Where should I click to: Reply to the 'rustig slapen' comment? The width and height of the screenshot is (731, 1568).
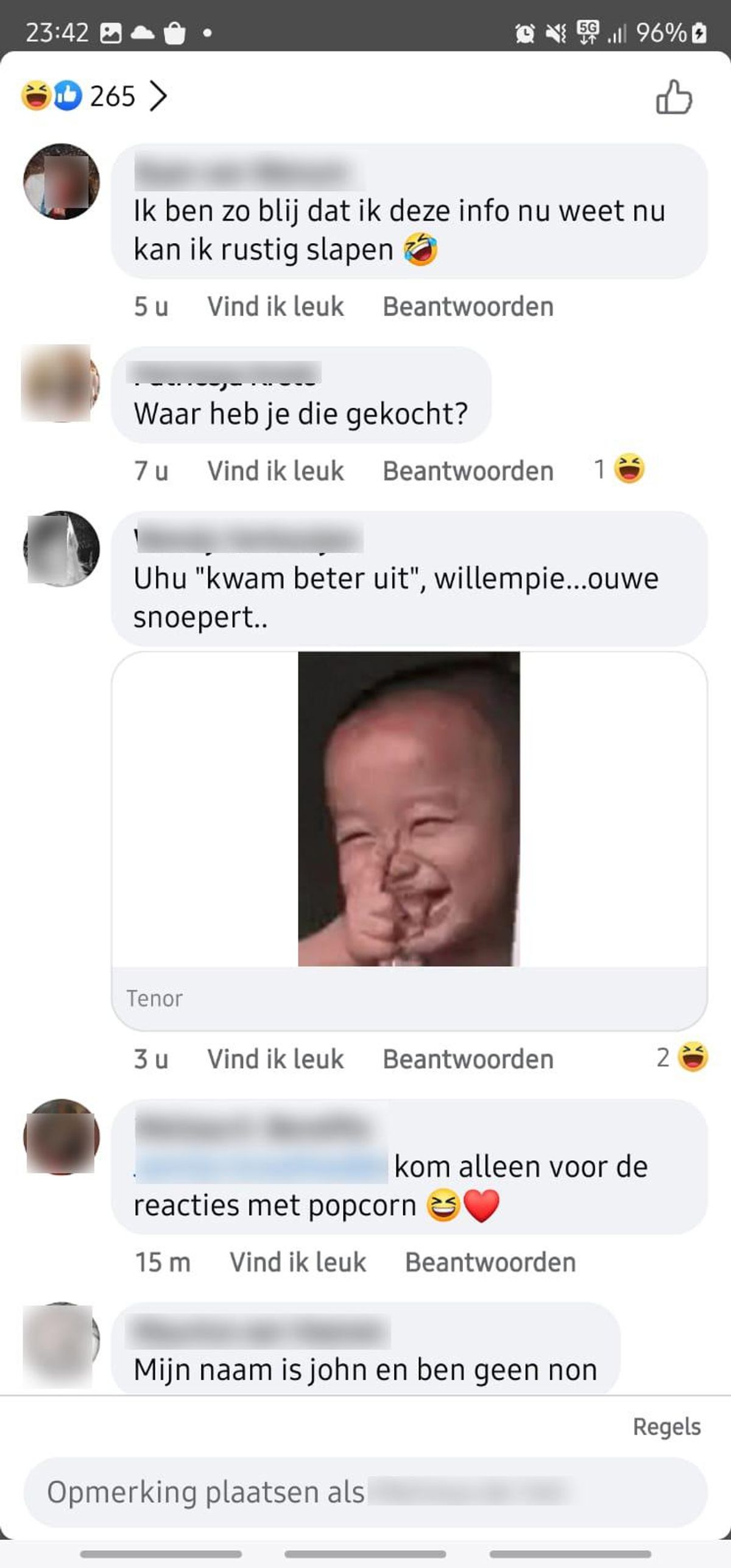tap(468, 306)
